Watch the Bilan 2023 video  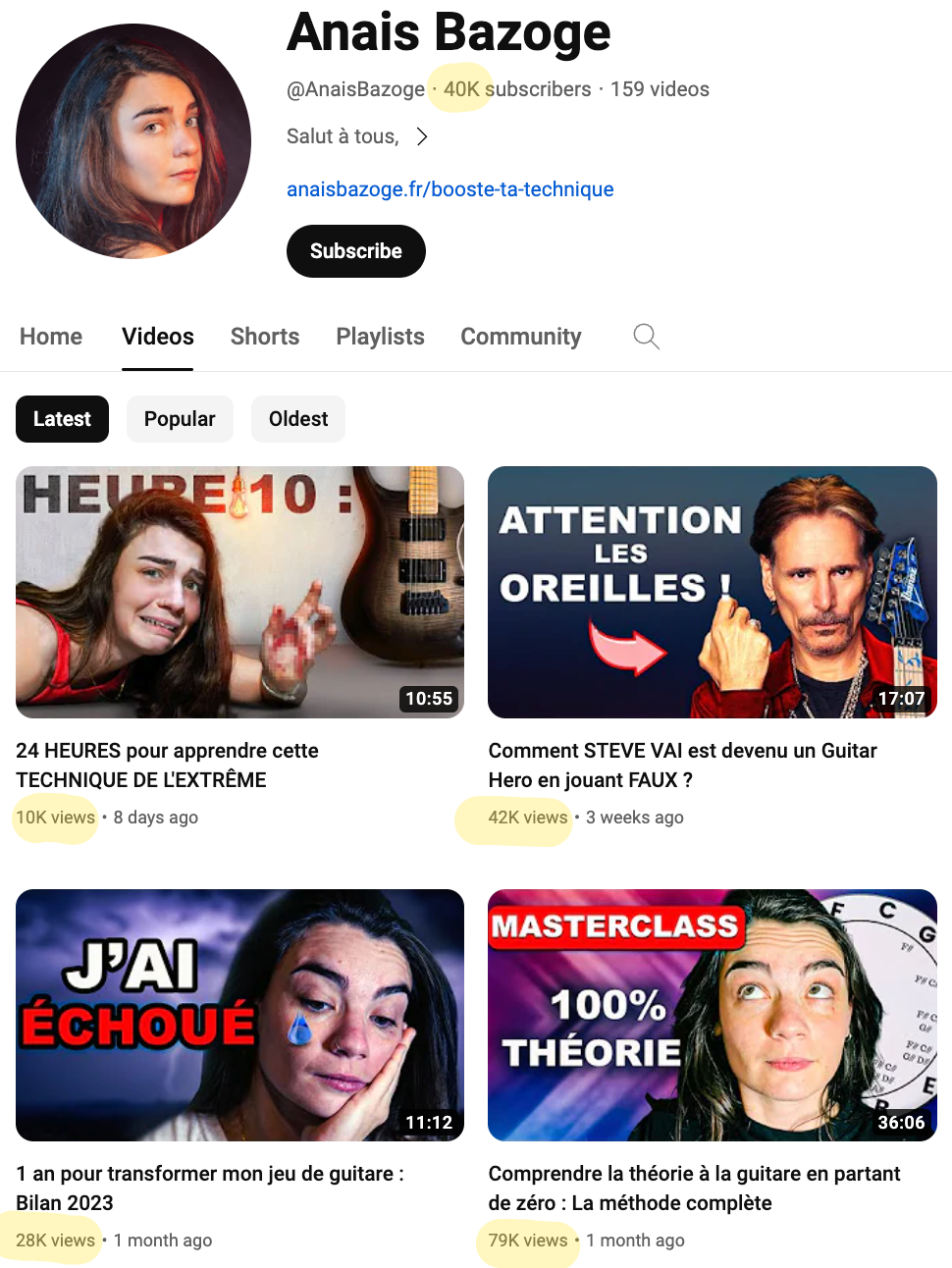239,1015
